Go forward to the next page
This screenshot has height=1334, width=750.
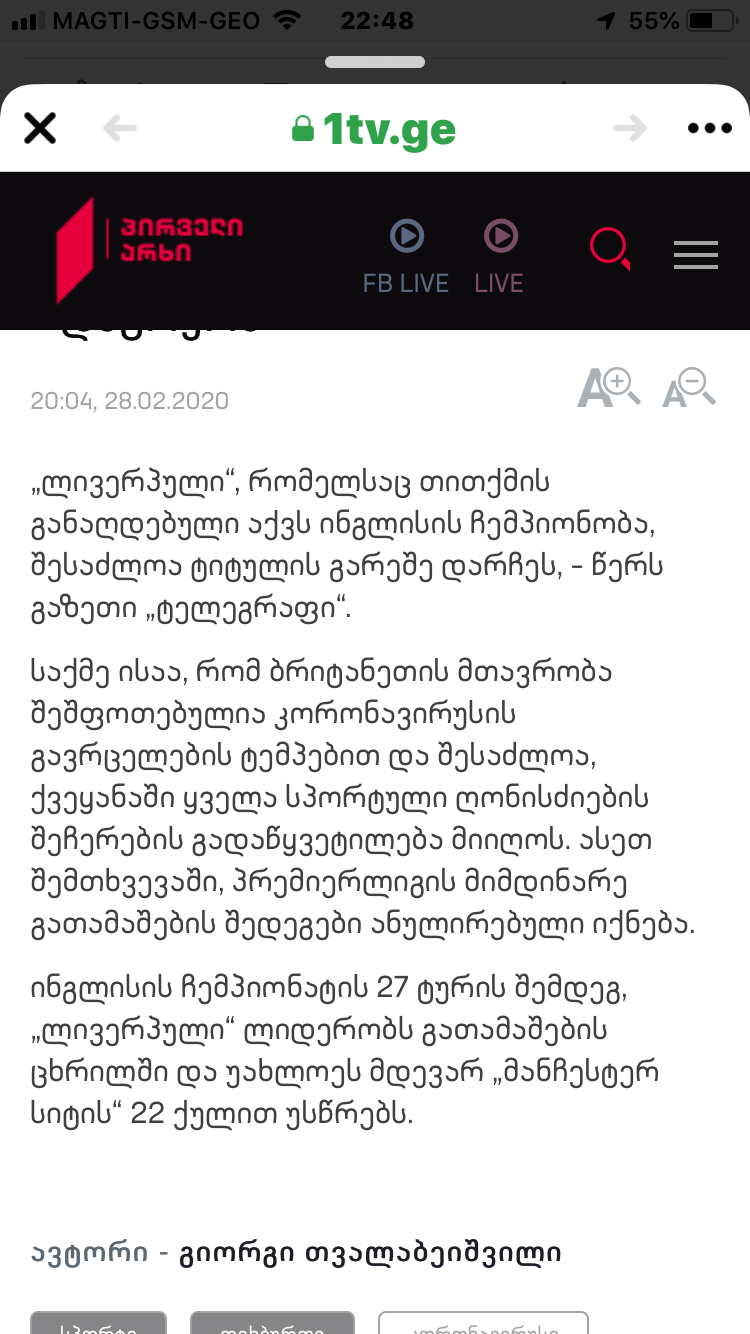(630, 128)
